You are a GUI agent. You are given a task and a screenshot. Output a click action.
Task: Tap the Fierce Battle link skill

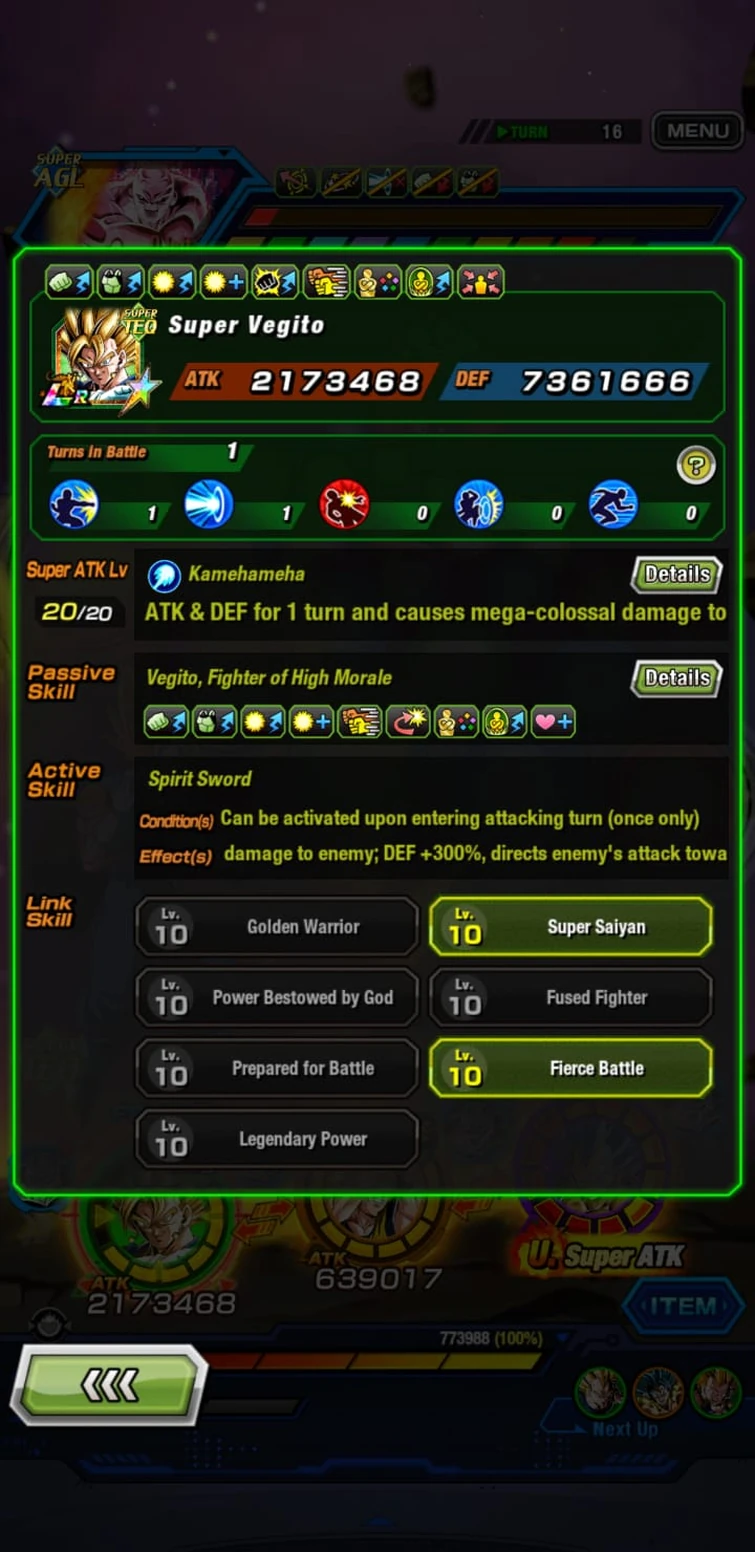tap(571, 1069)
